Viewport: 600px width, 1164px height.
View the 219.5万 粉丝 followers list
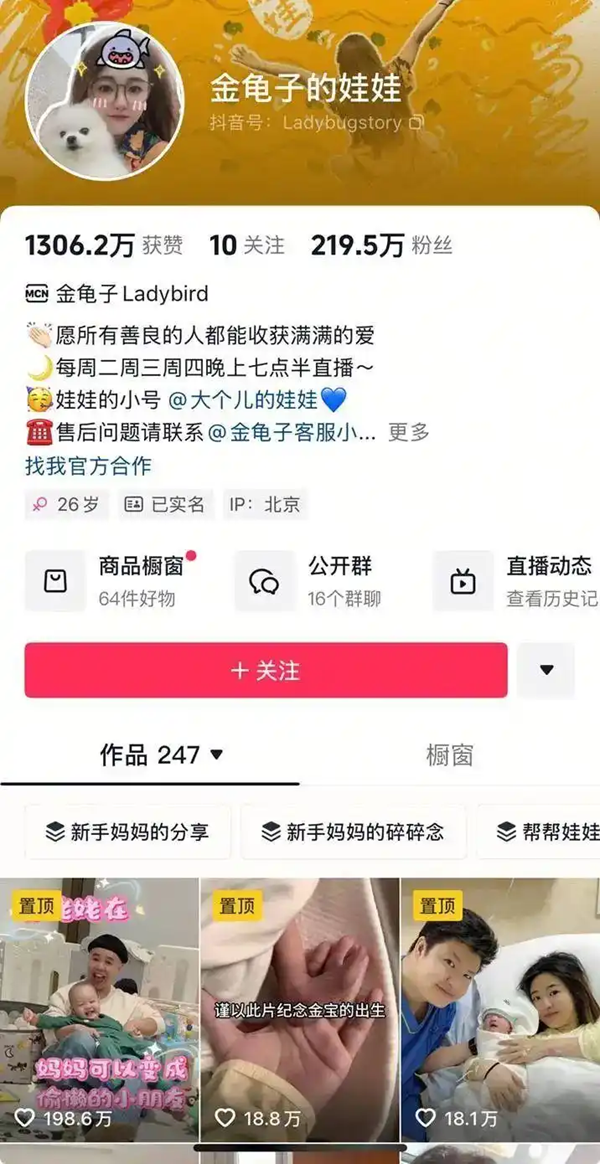point(381,245)
